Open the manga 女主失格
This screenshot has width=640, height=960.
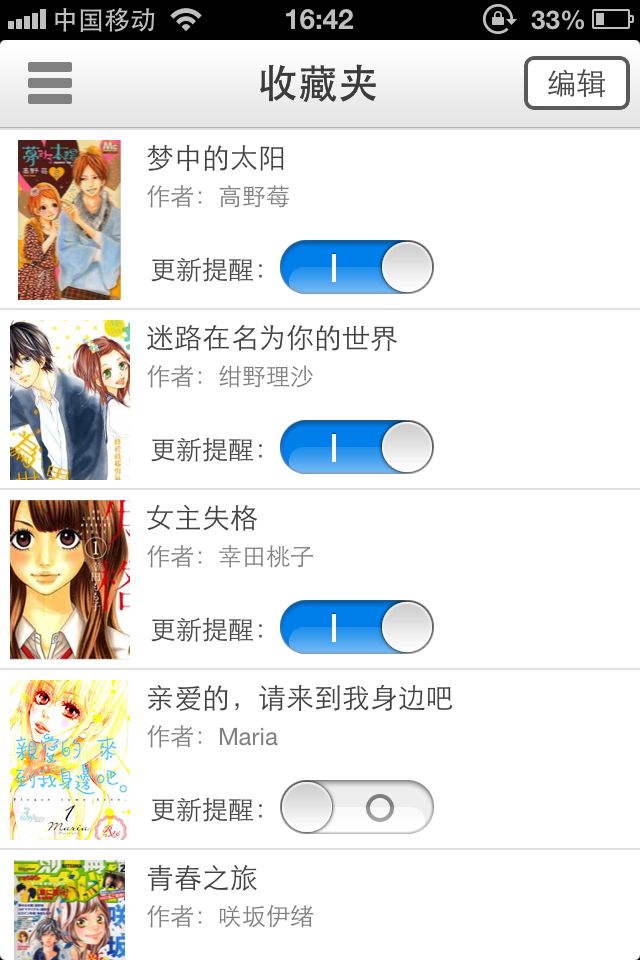coord(202,518)
